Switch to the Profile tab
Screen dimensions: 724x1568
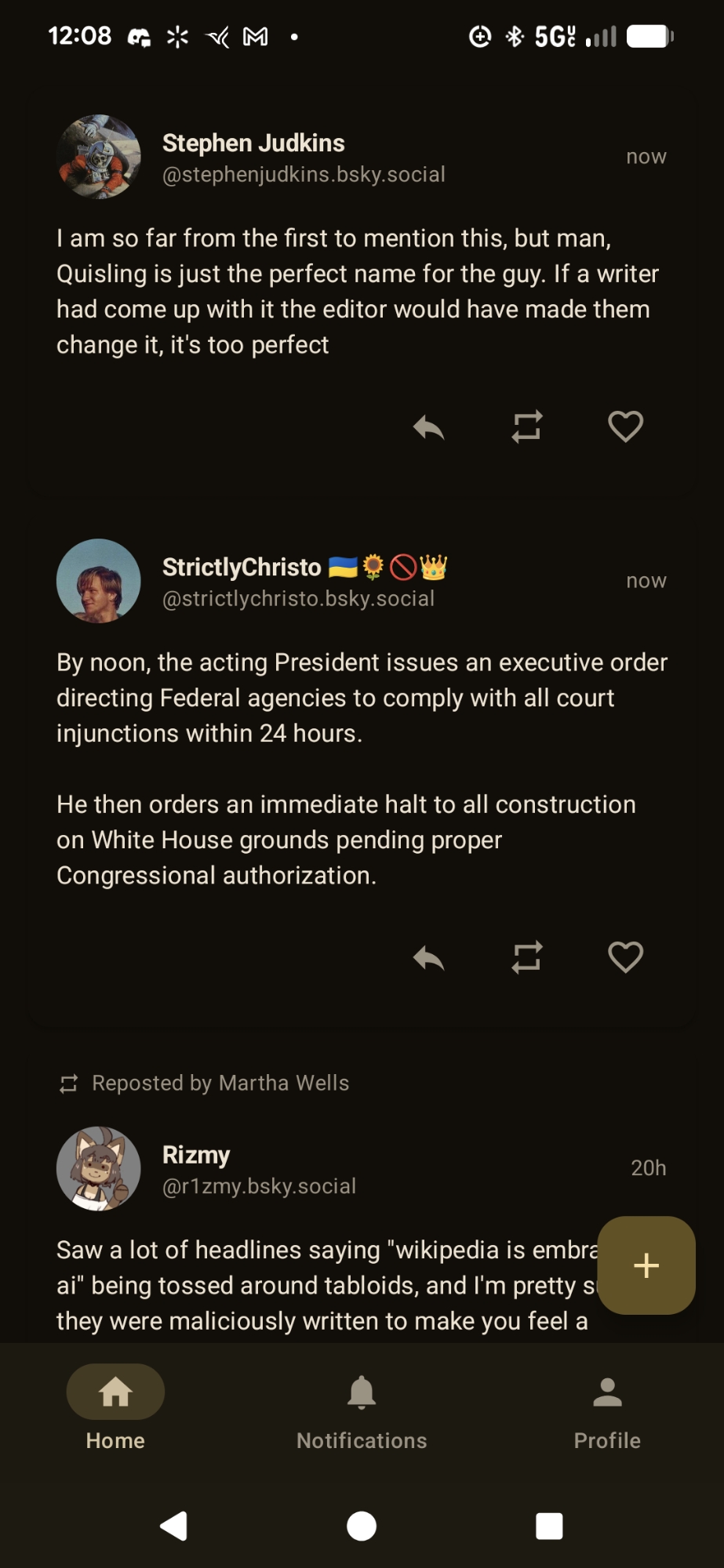(607, 1408)
